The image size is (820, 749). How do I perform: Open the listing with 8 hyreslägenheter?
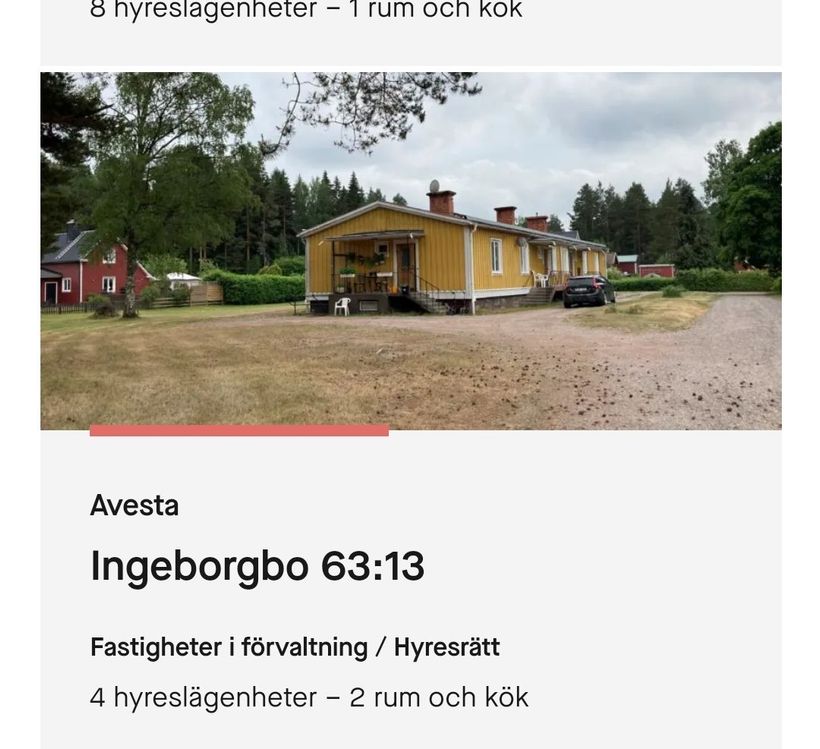(306, 12)
